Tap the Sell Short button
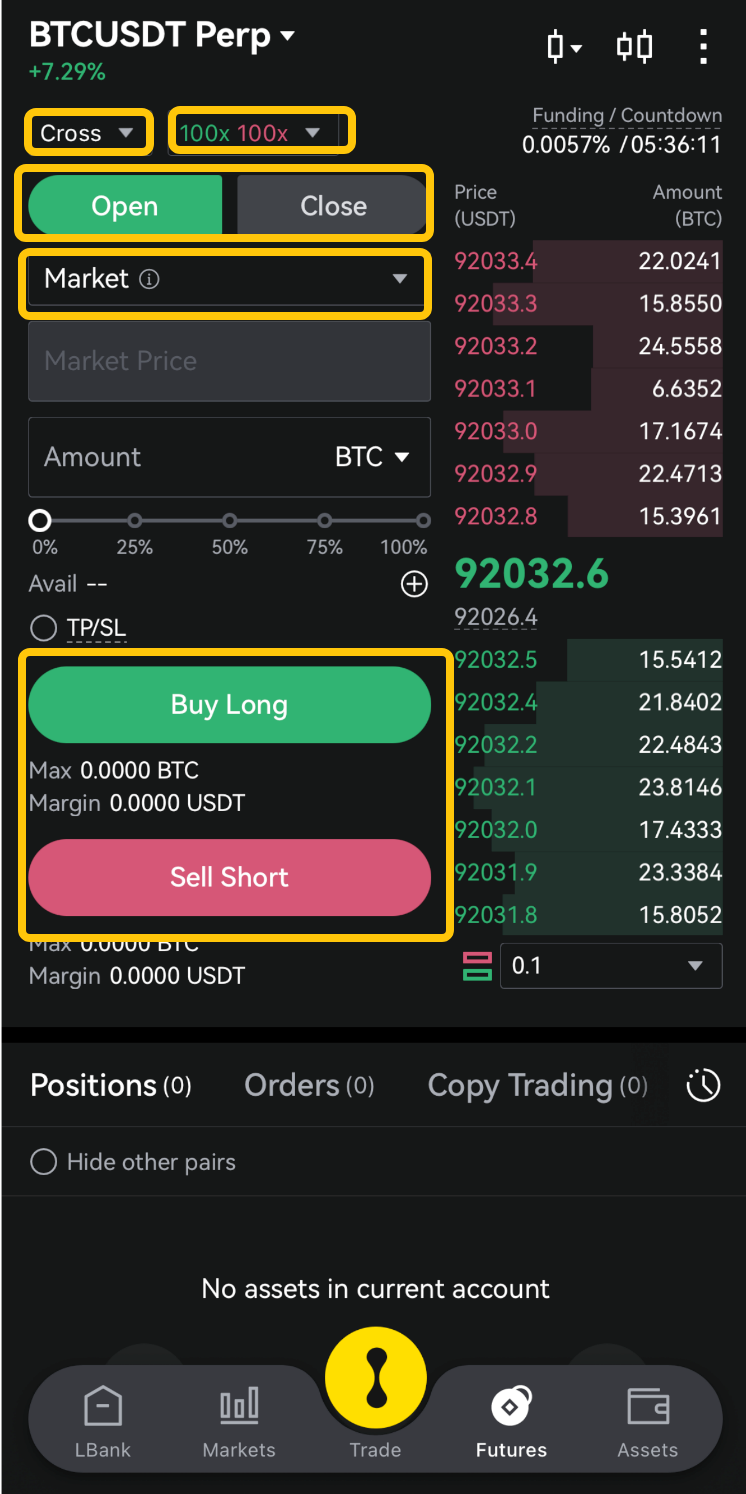 [229, 877]
